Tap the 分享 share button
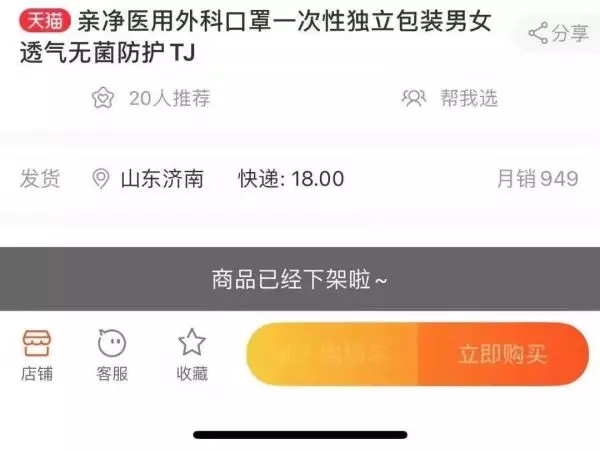Viewport: 600px width, 451px height. click(x=560, y=34)
